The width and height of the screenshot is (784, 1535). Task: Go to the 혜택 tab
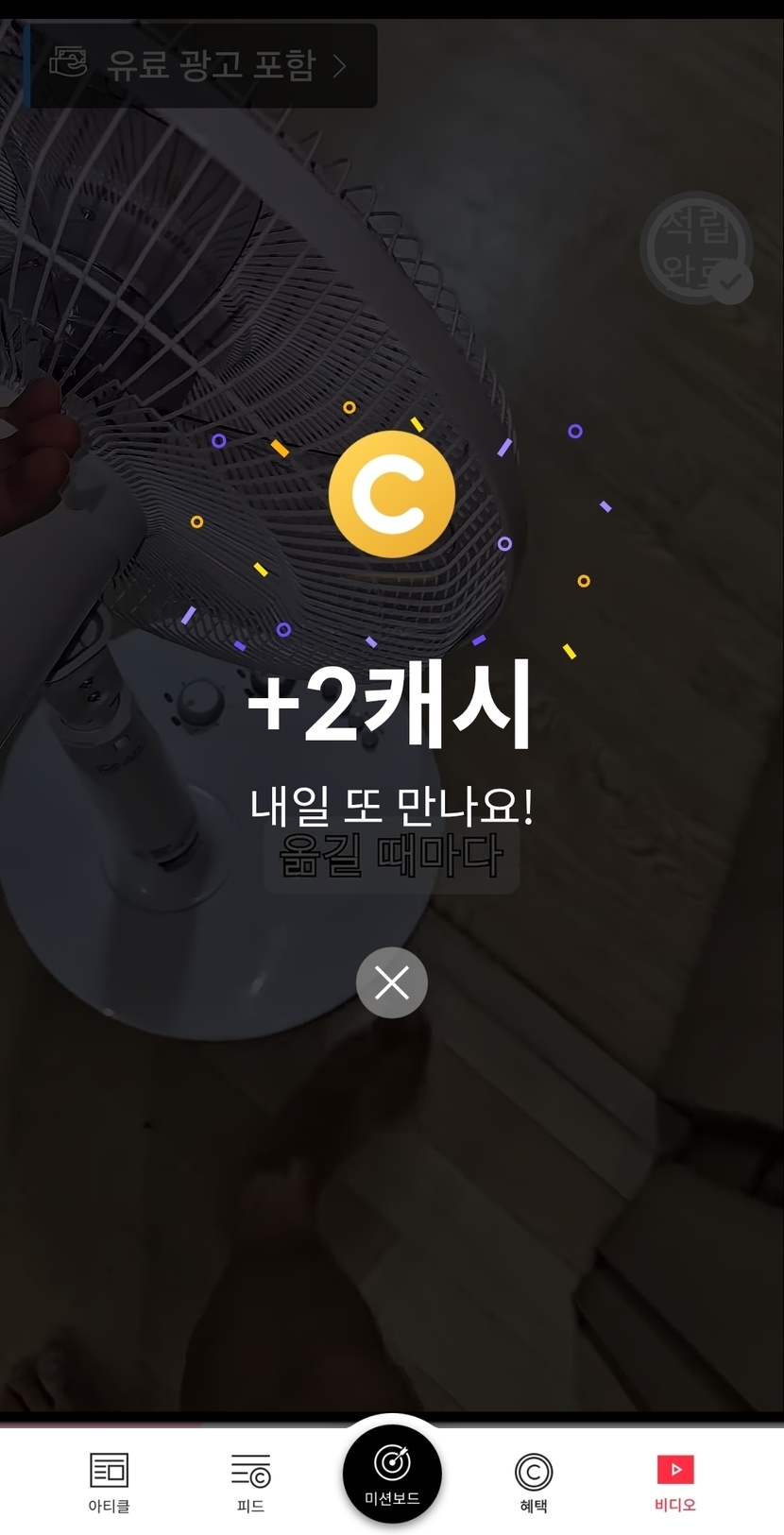[534, 1481]
